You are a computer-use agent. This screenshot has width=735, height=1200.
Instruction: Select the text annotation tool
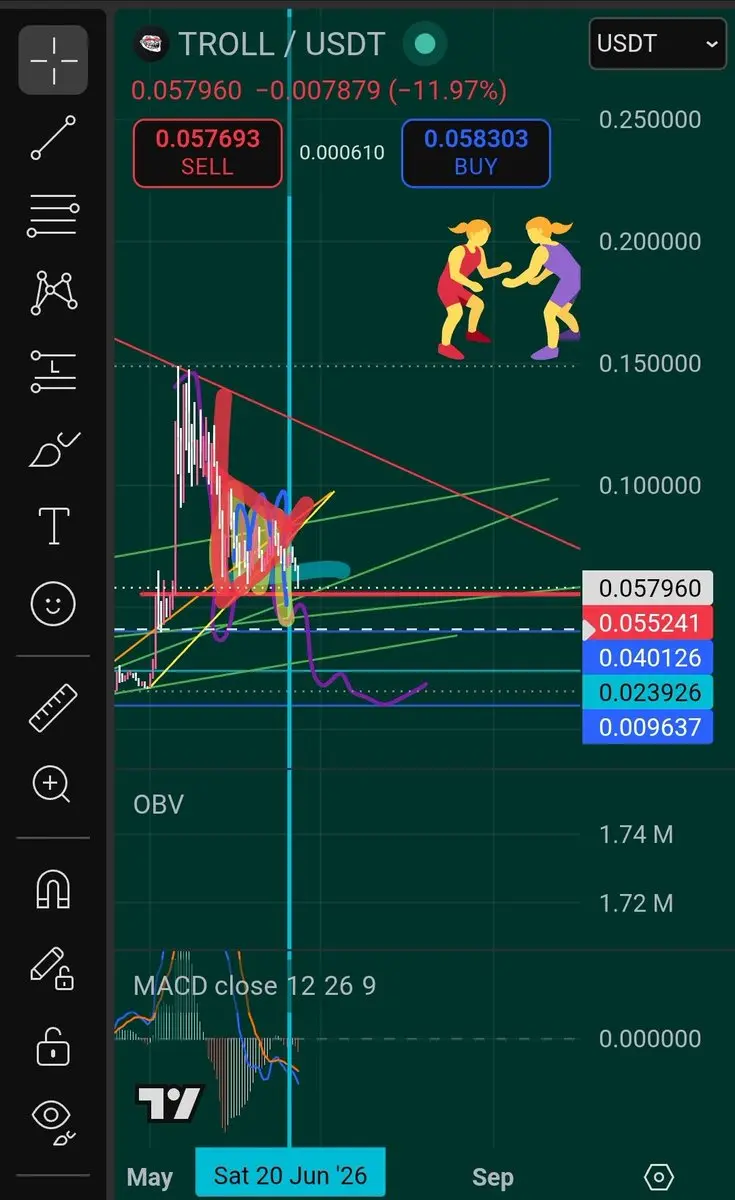pyautogui.click(x=53, y=526)
